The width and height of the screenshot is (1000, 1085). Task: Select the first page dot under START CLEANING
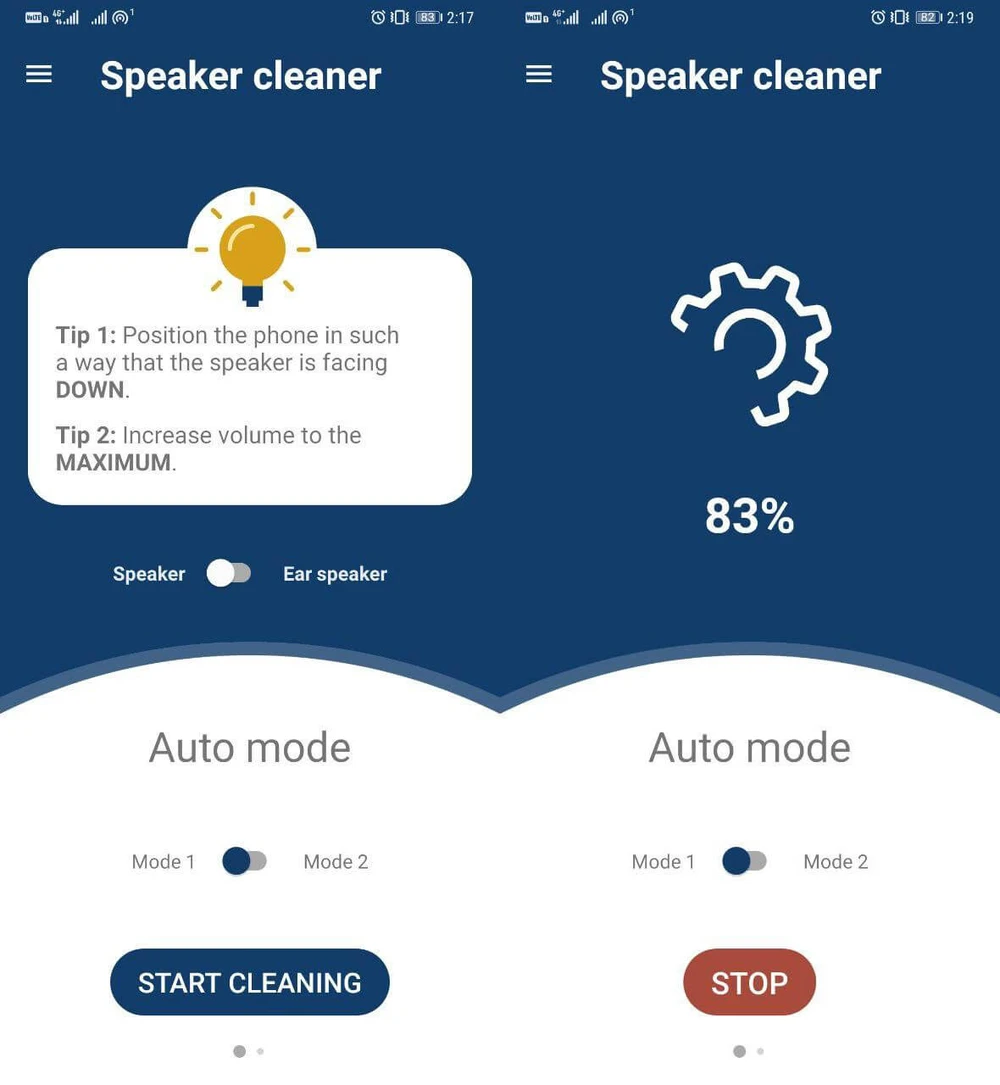tap(240, 1051)
